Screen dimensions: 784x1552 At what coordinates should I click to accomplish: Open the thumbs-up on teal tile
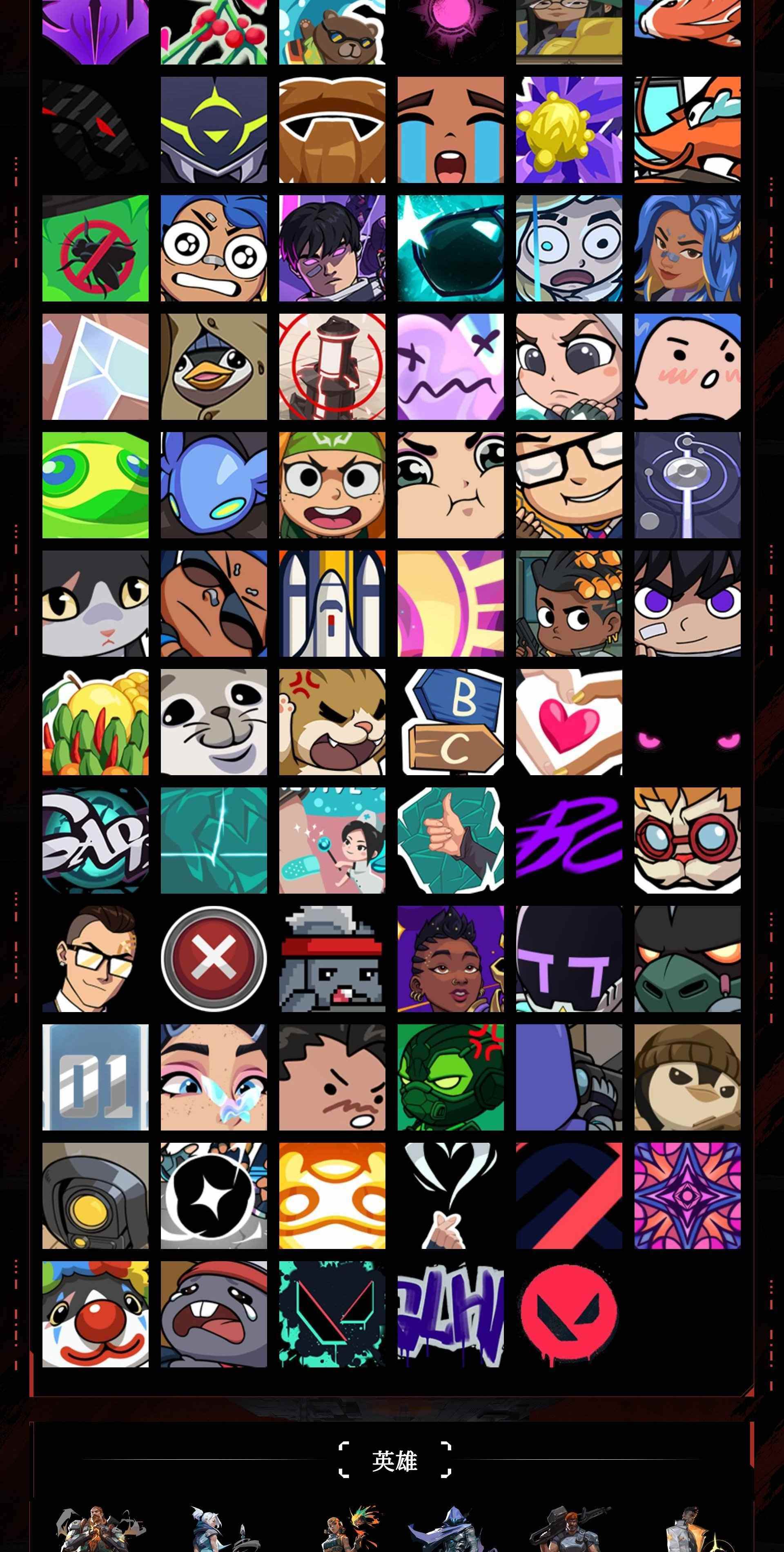pyautogui.click(x=450, y=840)
